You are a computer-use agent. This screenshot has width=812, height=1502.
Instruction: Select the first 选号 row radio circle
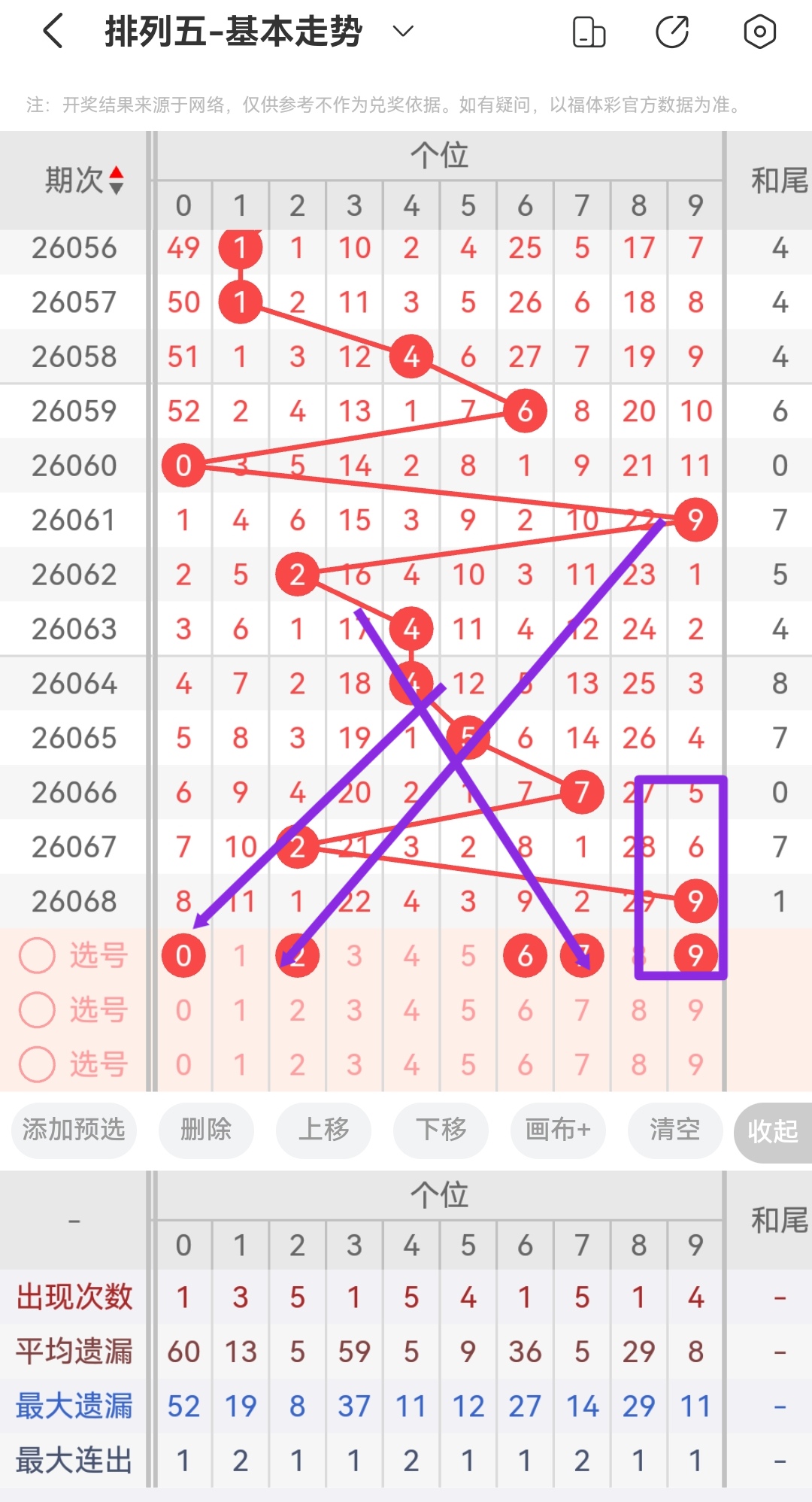pos(37,956)
